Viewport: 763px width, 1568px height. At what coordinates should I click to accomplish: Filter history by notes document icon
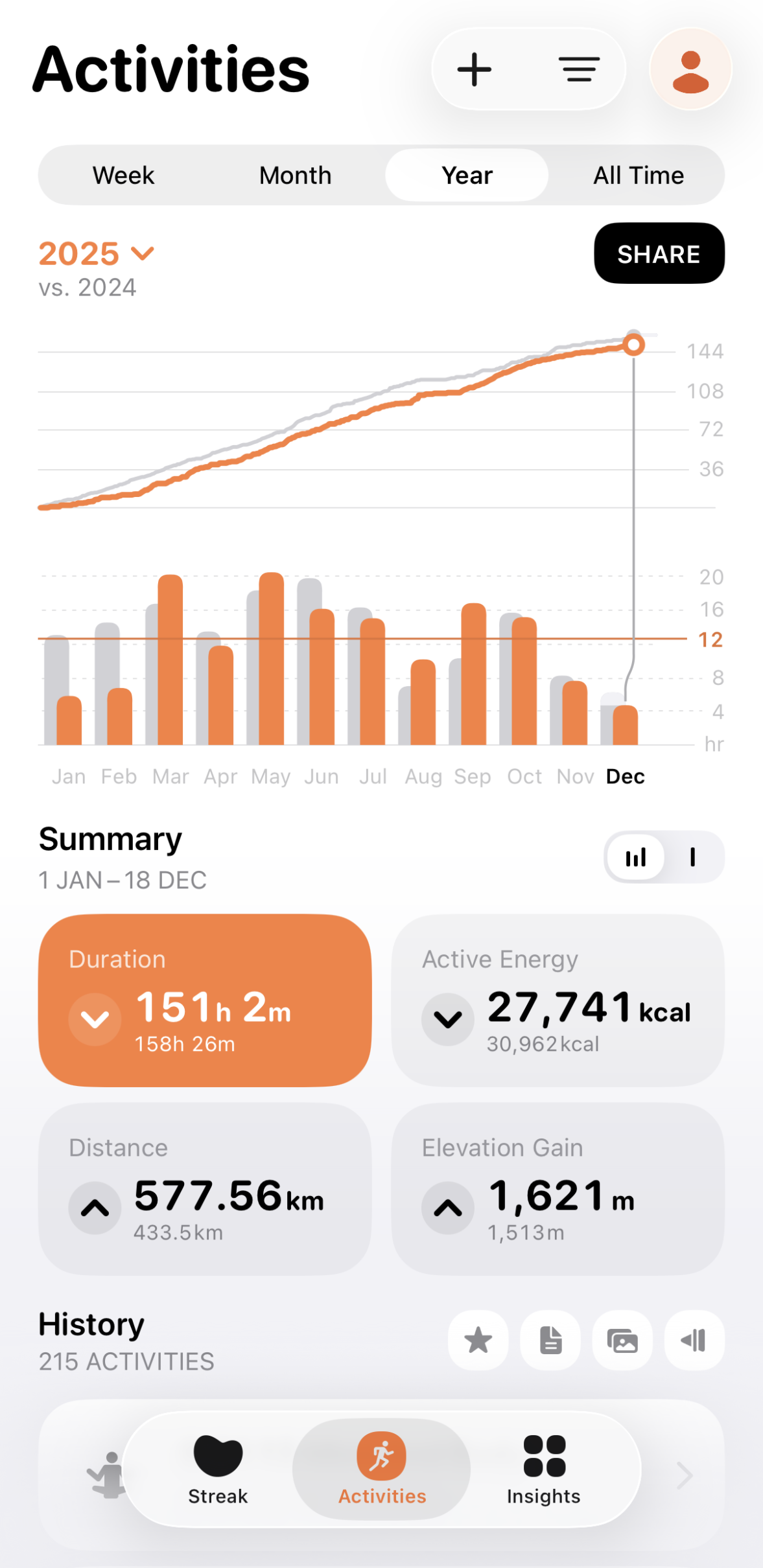(x=550, y=1340)
